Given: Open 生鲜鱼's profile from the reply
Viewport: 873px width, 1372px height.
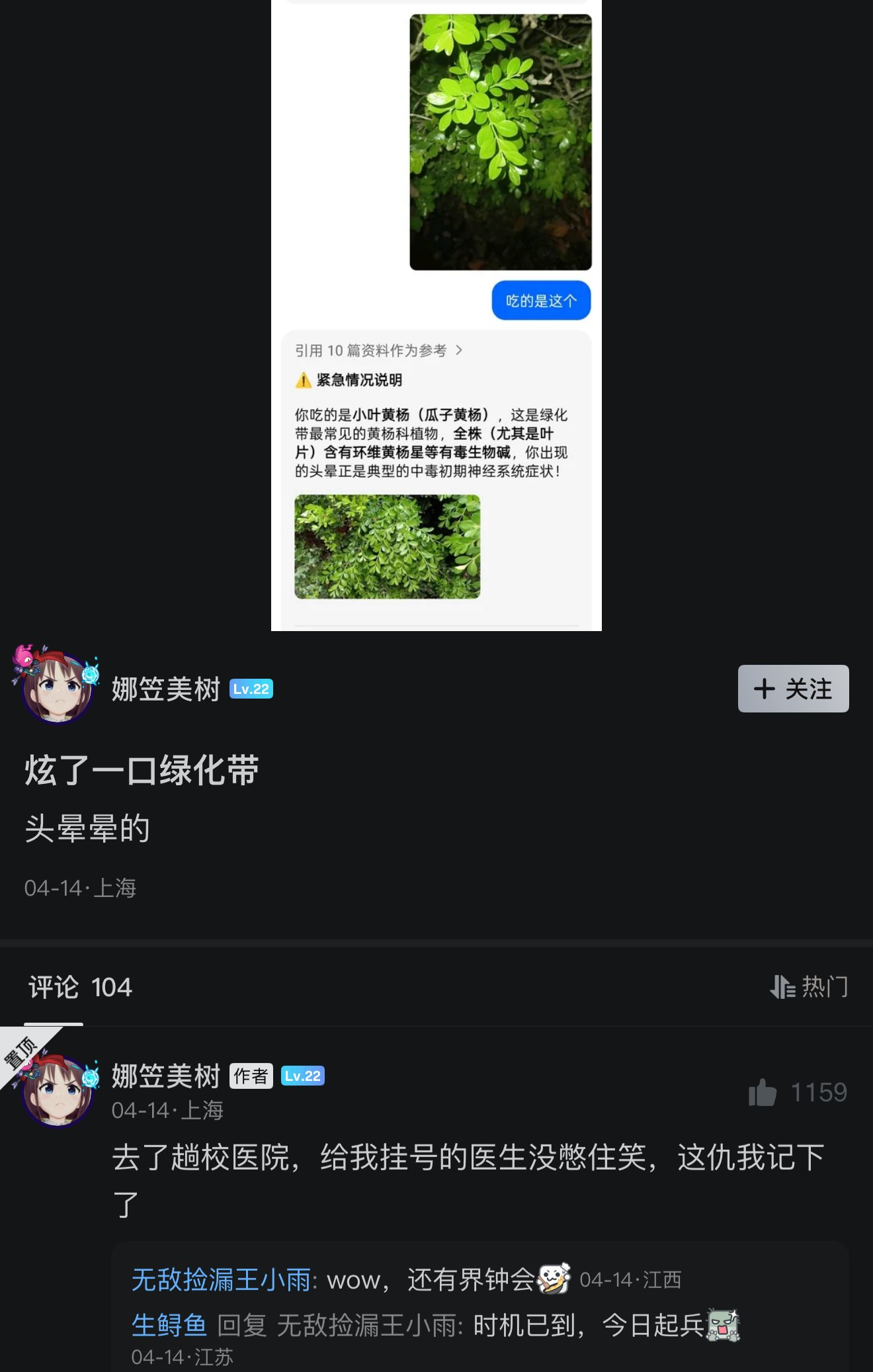Looking at the screenshot, I should pyautogui.click(x=169, y=1325).
